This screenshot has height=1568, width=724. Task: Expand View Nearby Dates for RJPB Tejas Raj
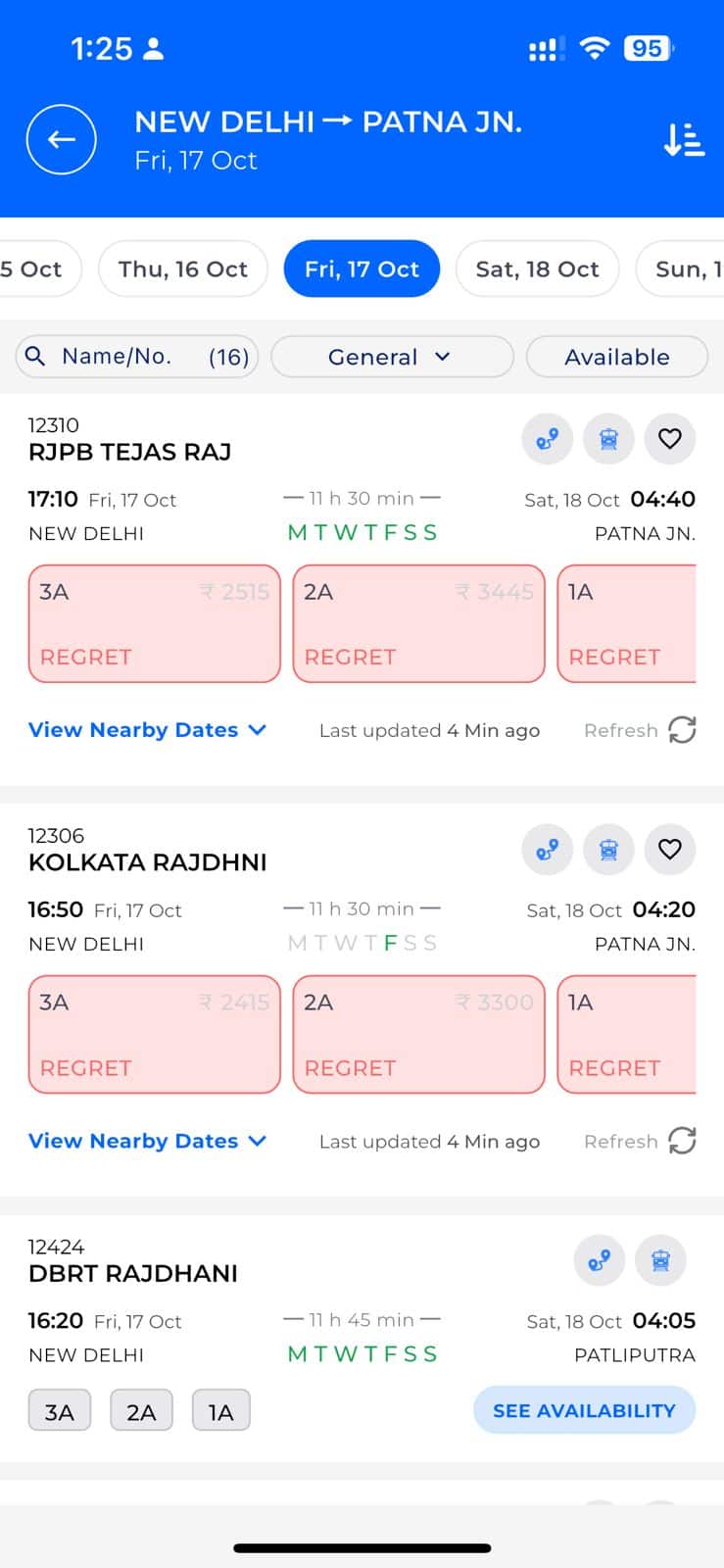tap(147, 730)
